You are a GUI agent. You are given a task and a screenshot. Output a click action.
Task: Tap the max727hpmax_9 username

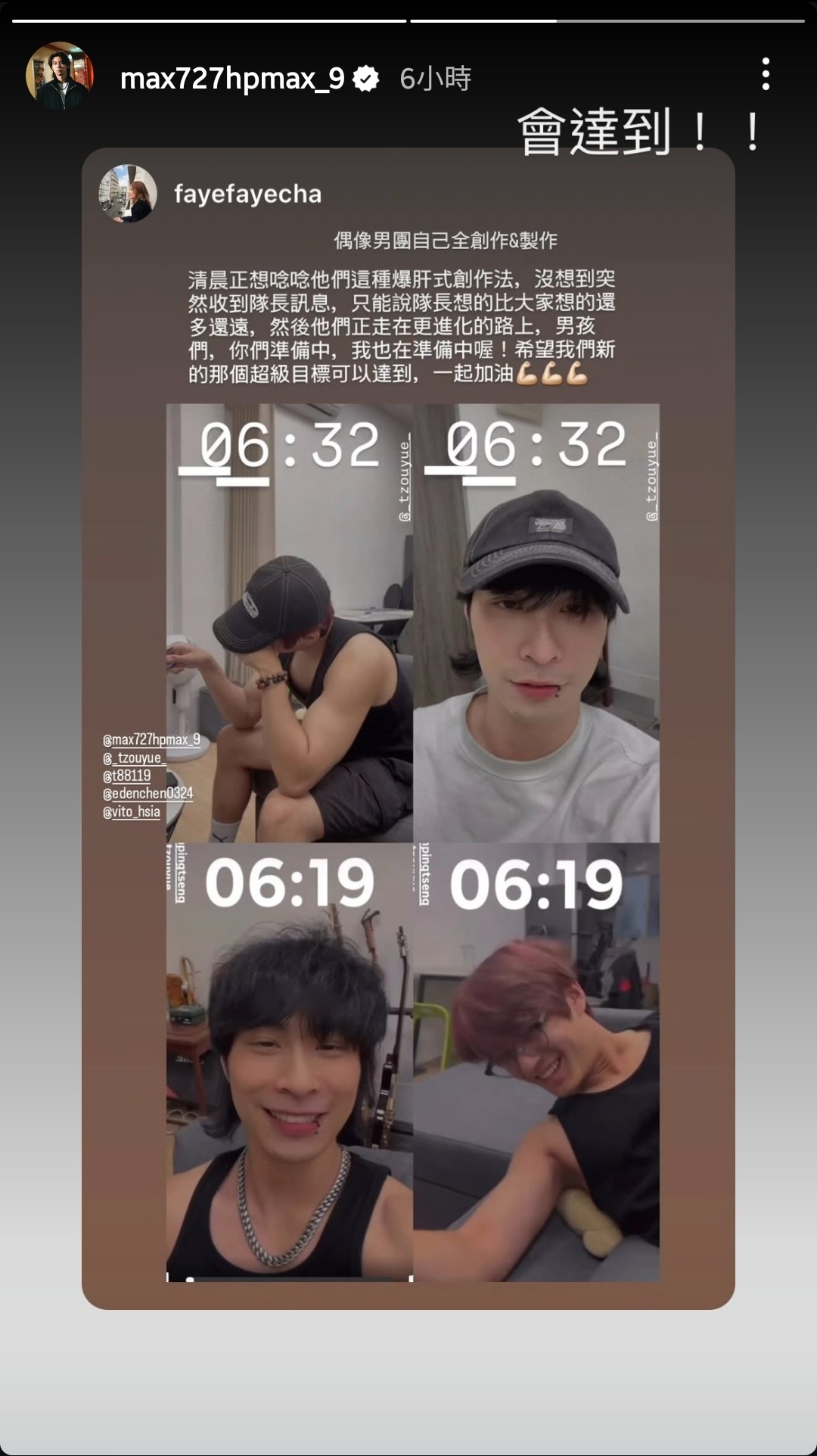click(231, 78)
